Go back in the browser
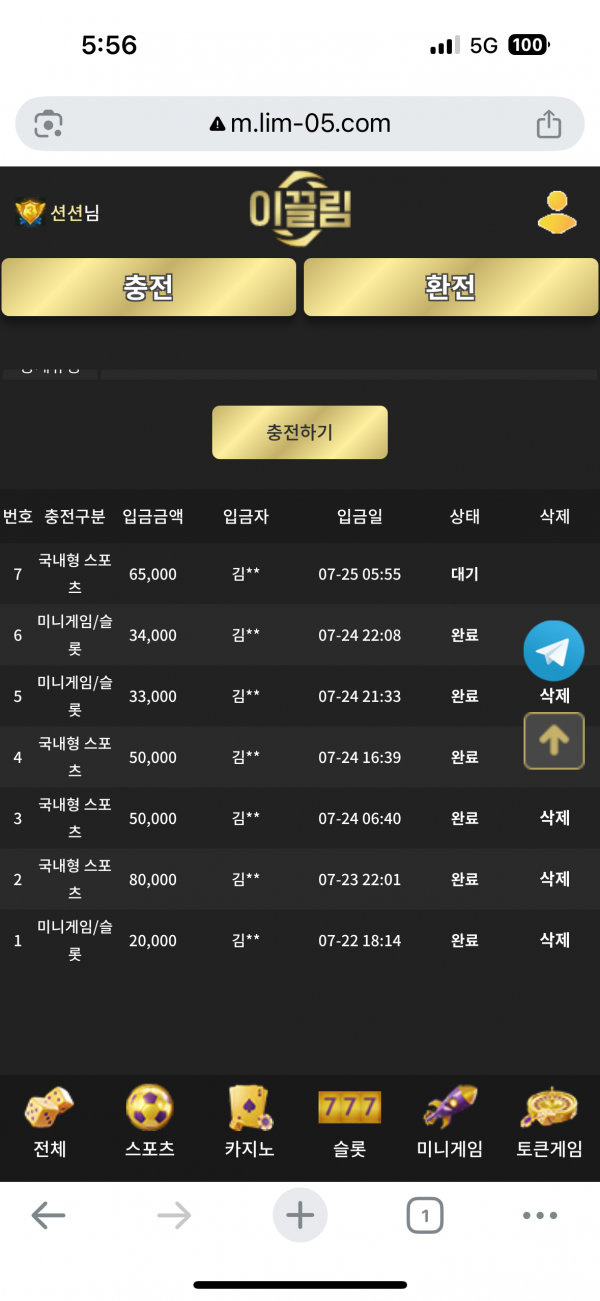Viewport: 600px width, 1301px height. click(x=48, y=1216)
